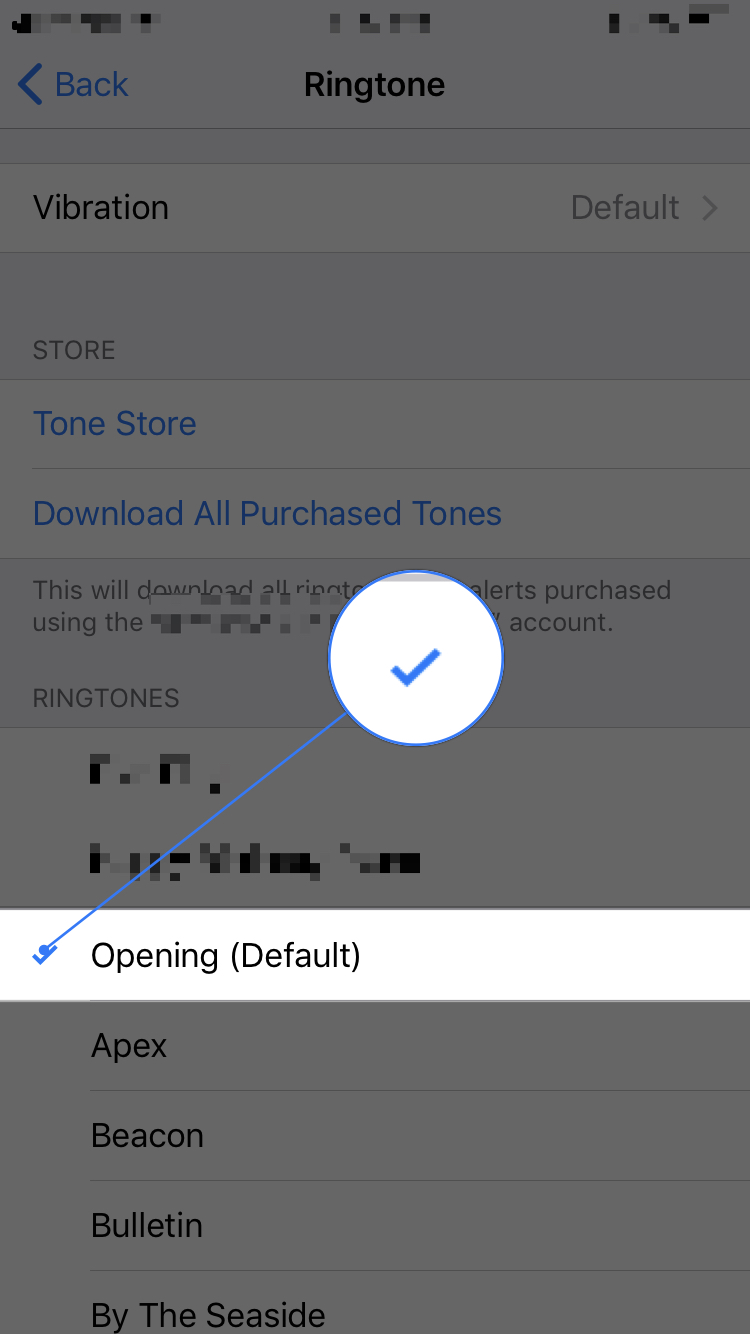This screenshot has height=1334, width=750.
Task: Select By The Seaside ringtone
Action: coord(375,1303)
